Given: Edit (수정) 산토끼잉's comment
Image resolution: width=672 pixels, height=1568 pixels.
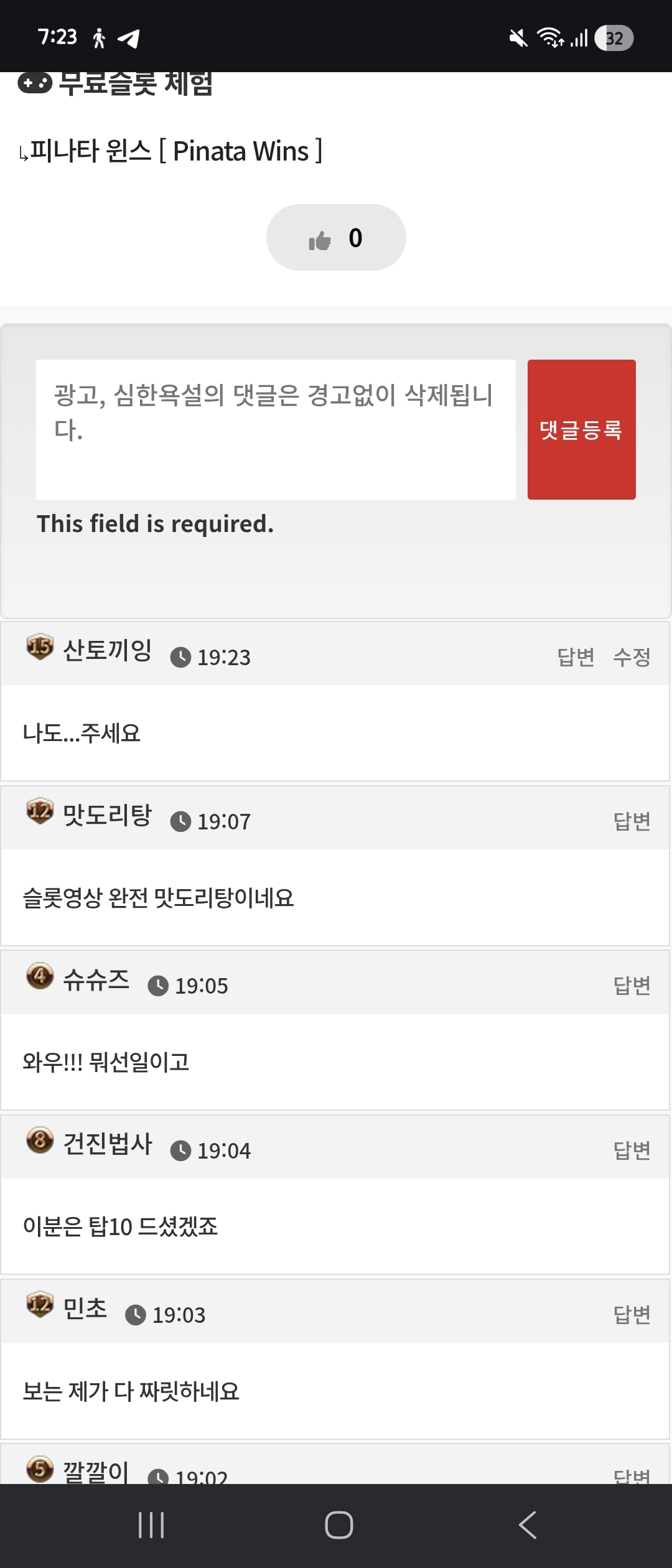Looking at the screenshot, I should click(x=632, y=657).
